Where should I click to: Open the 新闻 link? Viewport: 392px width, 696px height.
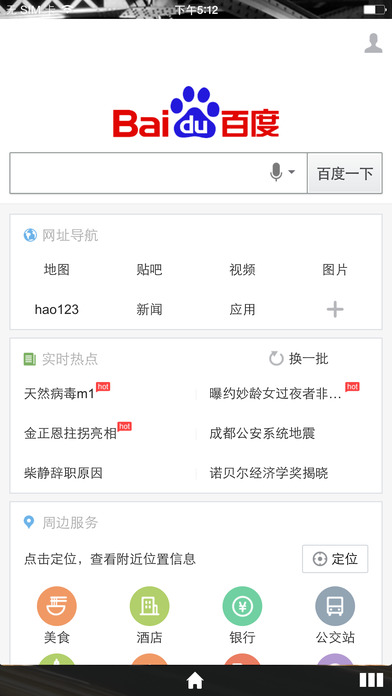click(x=149, y=309)
